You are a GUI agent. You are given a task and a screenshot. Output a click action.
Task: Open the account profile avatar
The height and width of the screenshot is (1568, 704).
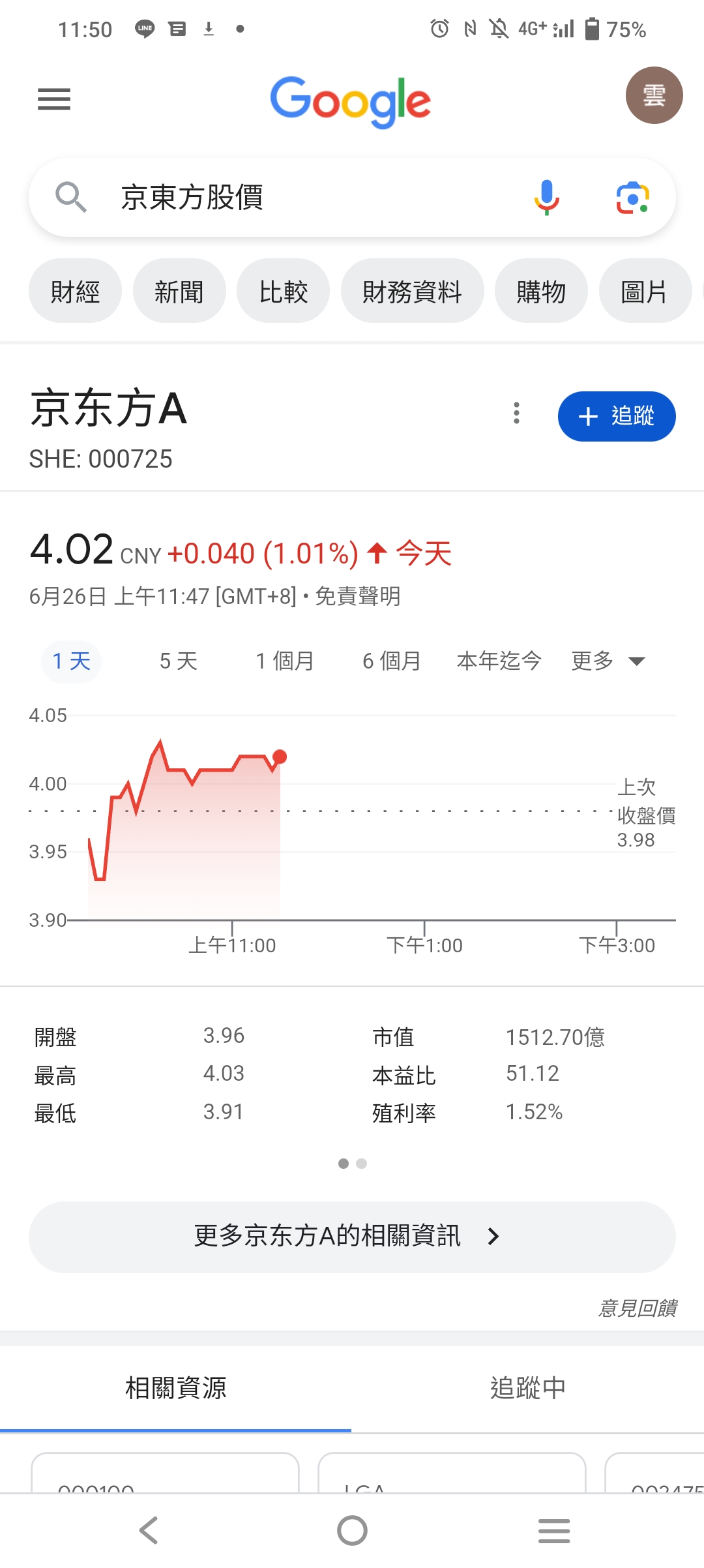[x=654, y=95]
